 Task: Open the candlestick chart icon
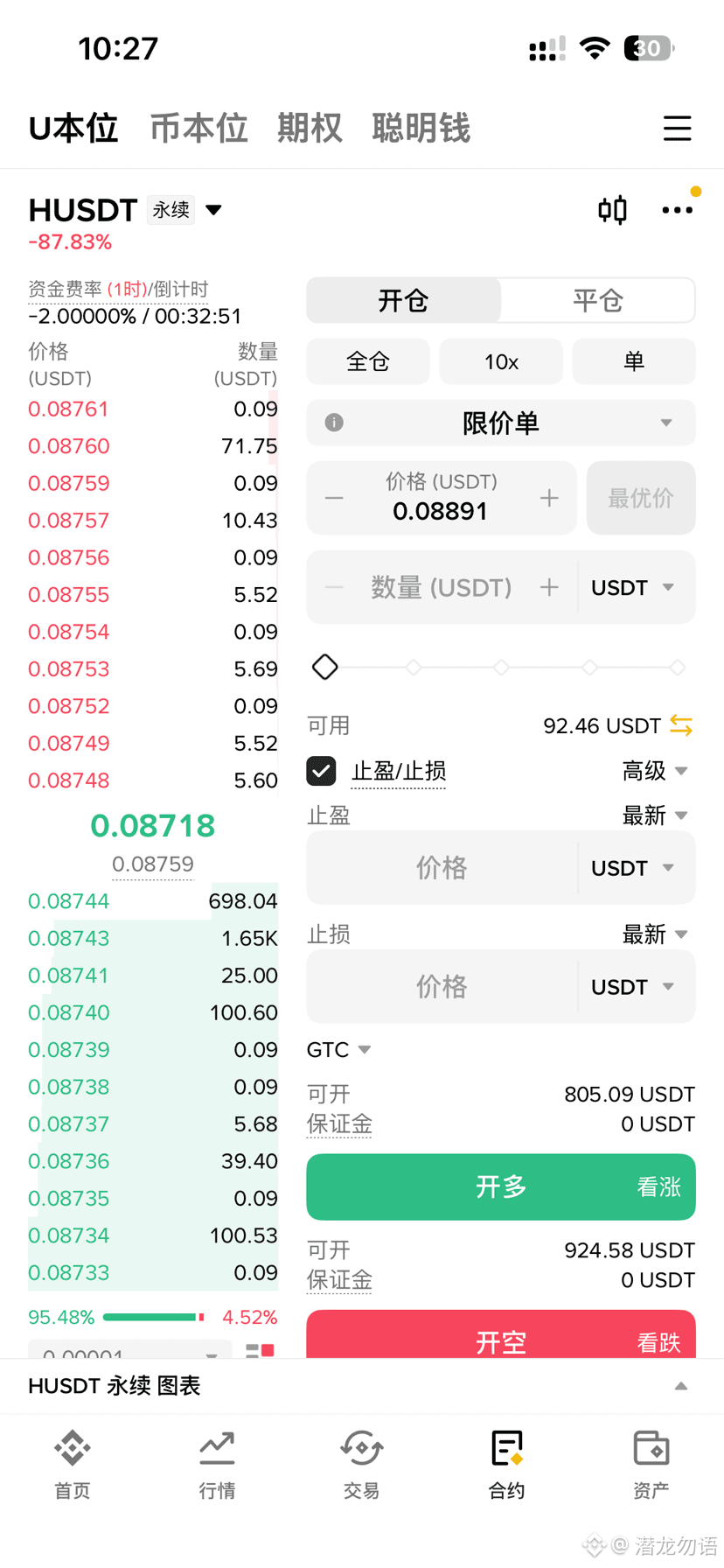(612, 210)
